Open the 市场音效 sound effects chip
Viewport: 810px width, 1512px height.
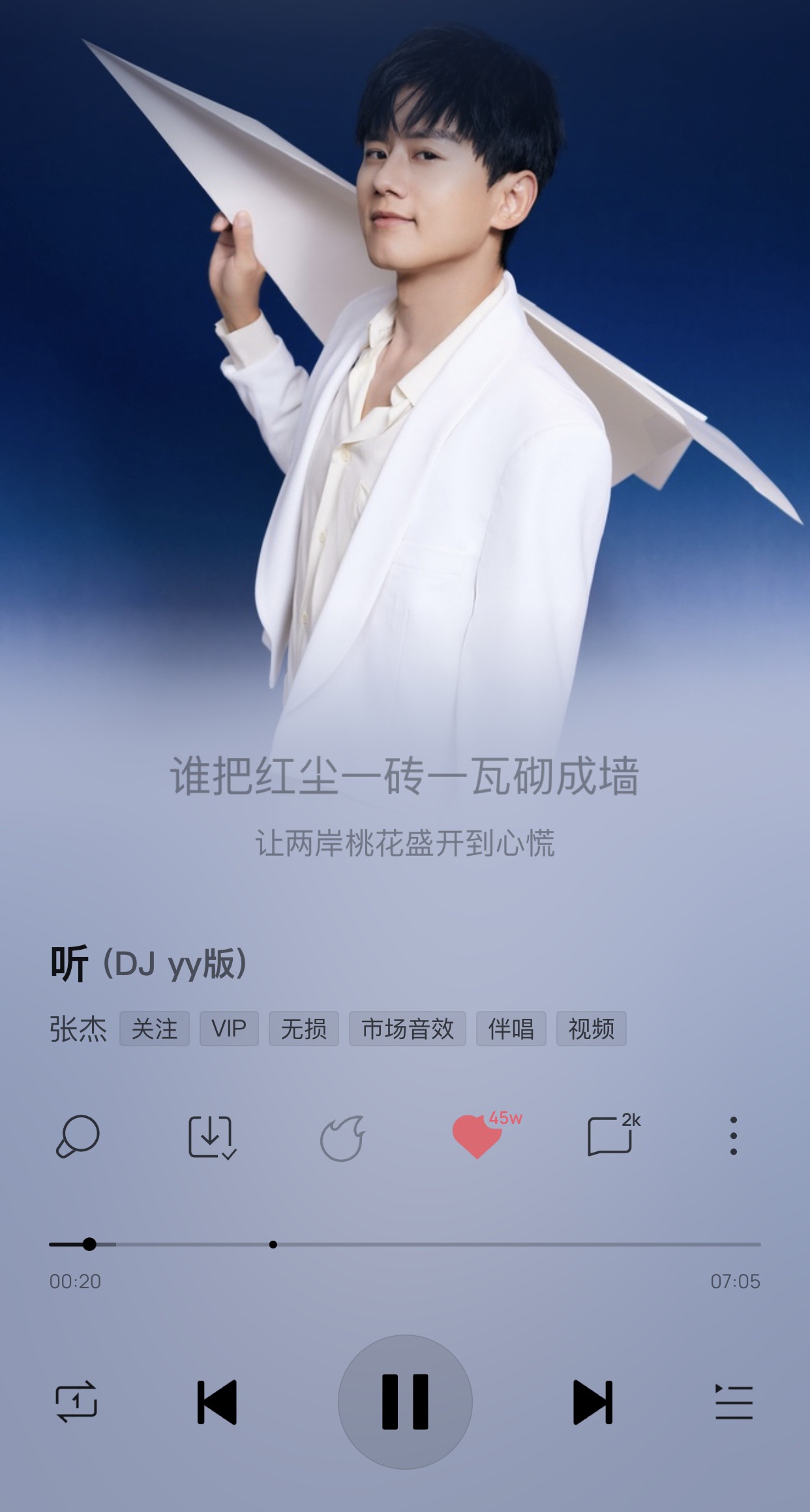(x=408, y=1029)
